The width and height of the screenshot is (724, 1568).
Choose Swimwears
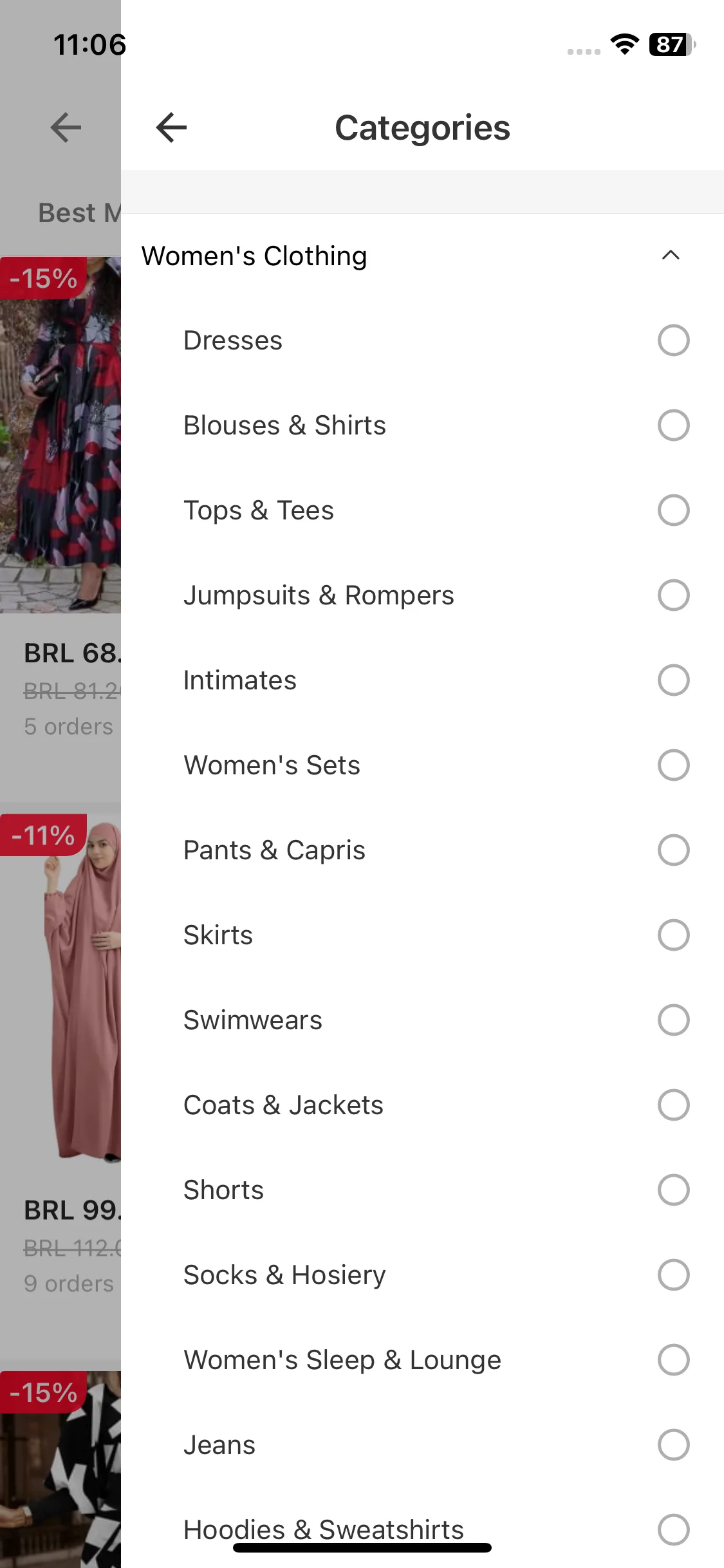tap(673, 1020)
